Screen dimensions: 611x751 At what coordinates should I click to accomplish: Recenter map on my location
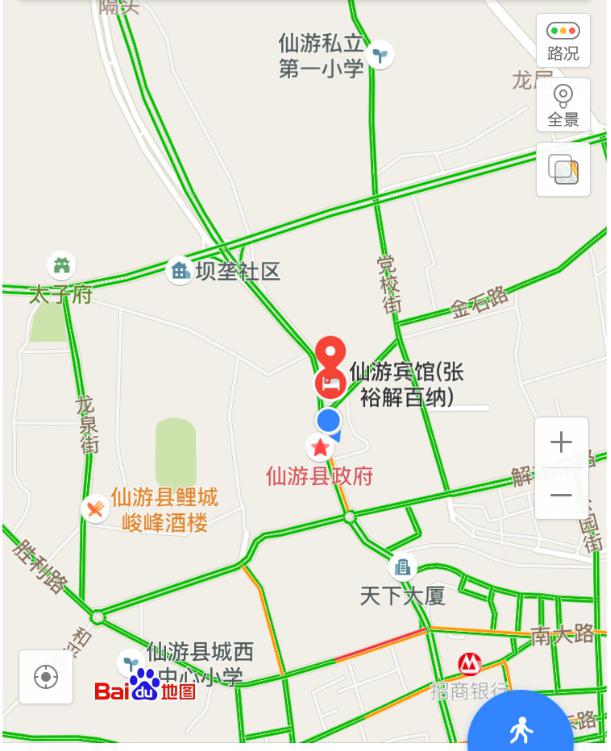(x=46, y=677)
